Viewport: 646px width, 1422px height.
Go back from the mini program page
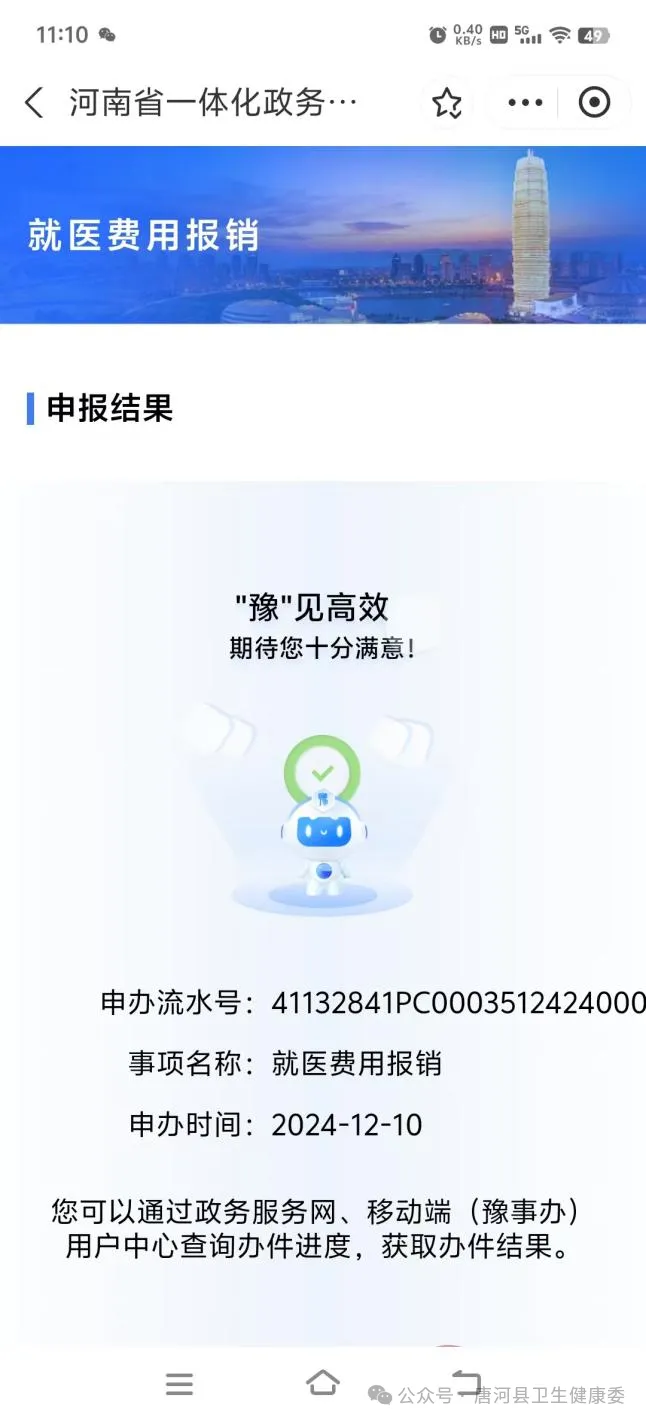34,103
